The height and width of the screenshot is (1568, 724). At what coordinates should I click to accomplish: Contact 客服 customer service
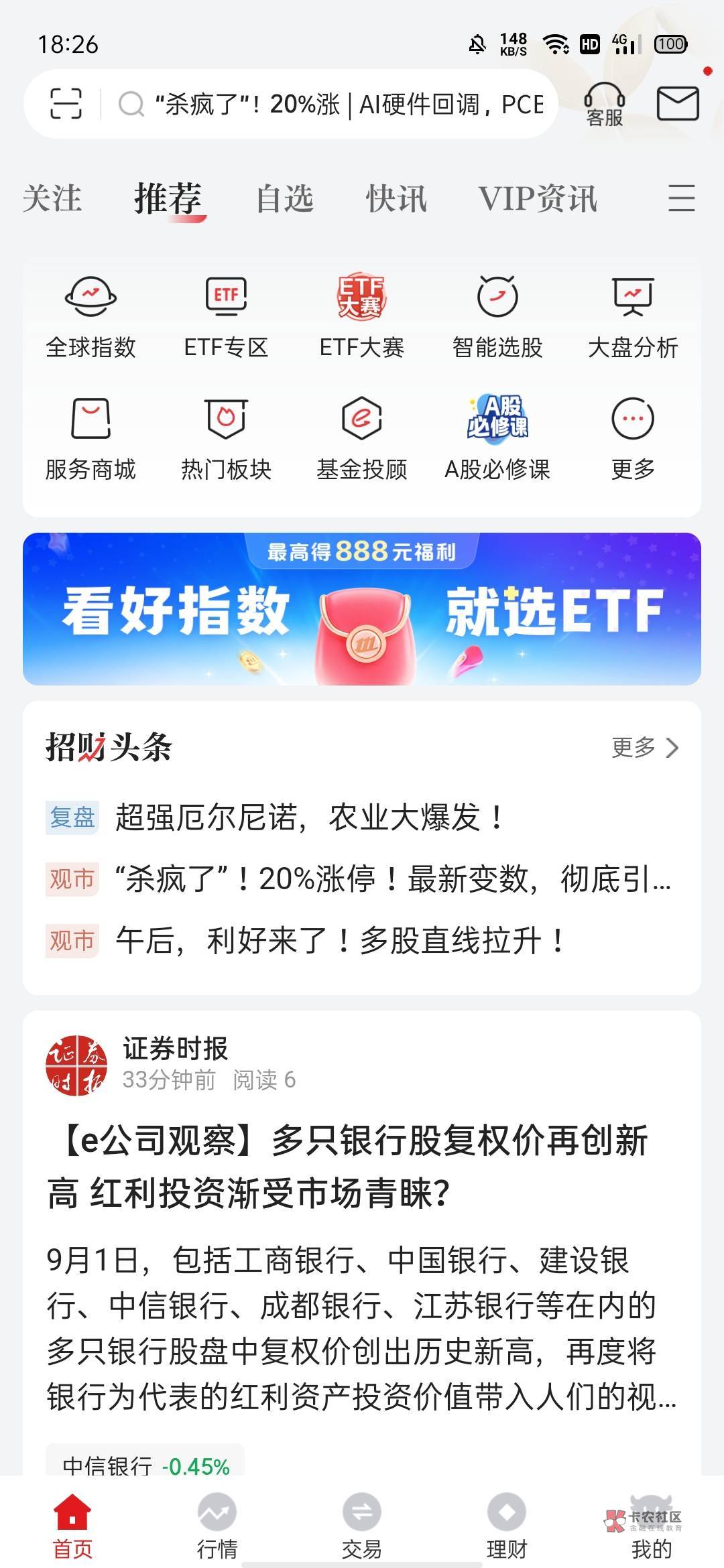coord(605,105)
